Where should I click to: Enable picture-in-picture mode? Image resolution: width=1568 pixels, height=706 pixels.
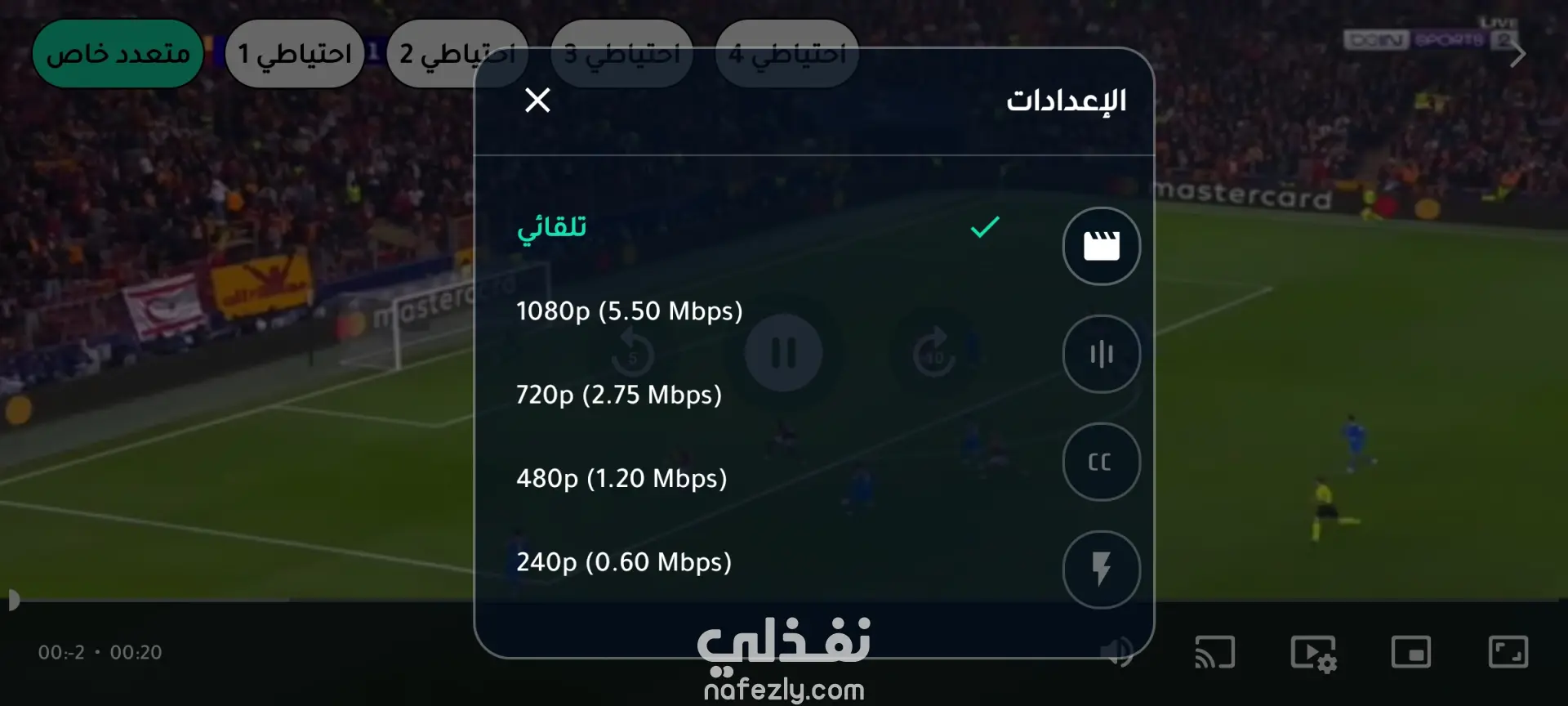(1410, 653)
